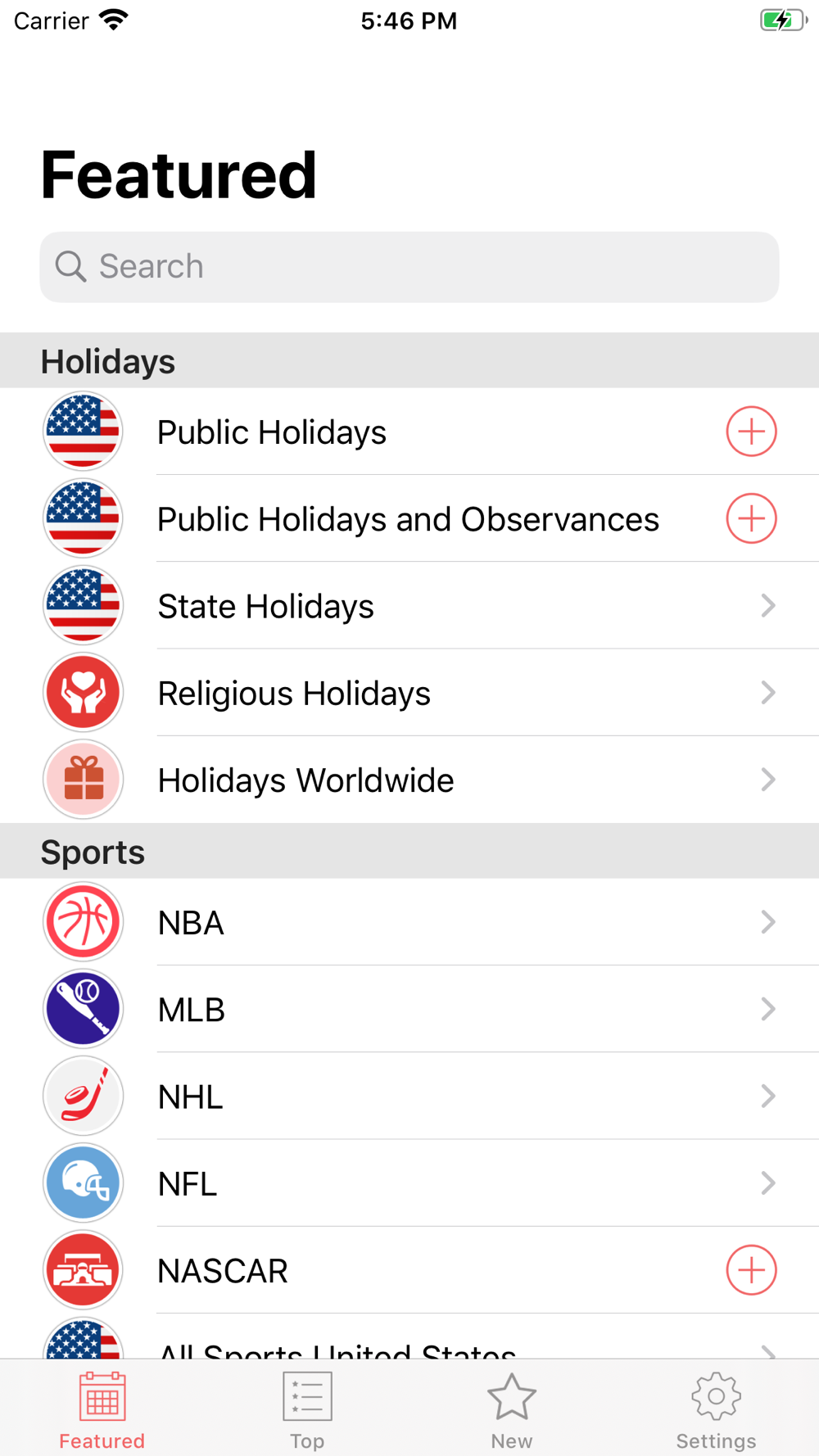Open Religious Holidays
Screen dimensions: 819x1456
coord(409,693)
